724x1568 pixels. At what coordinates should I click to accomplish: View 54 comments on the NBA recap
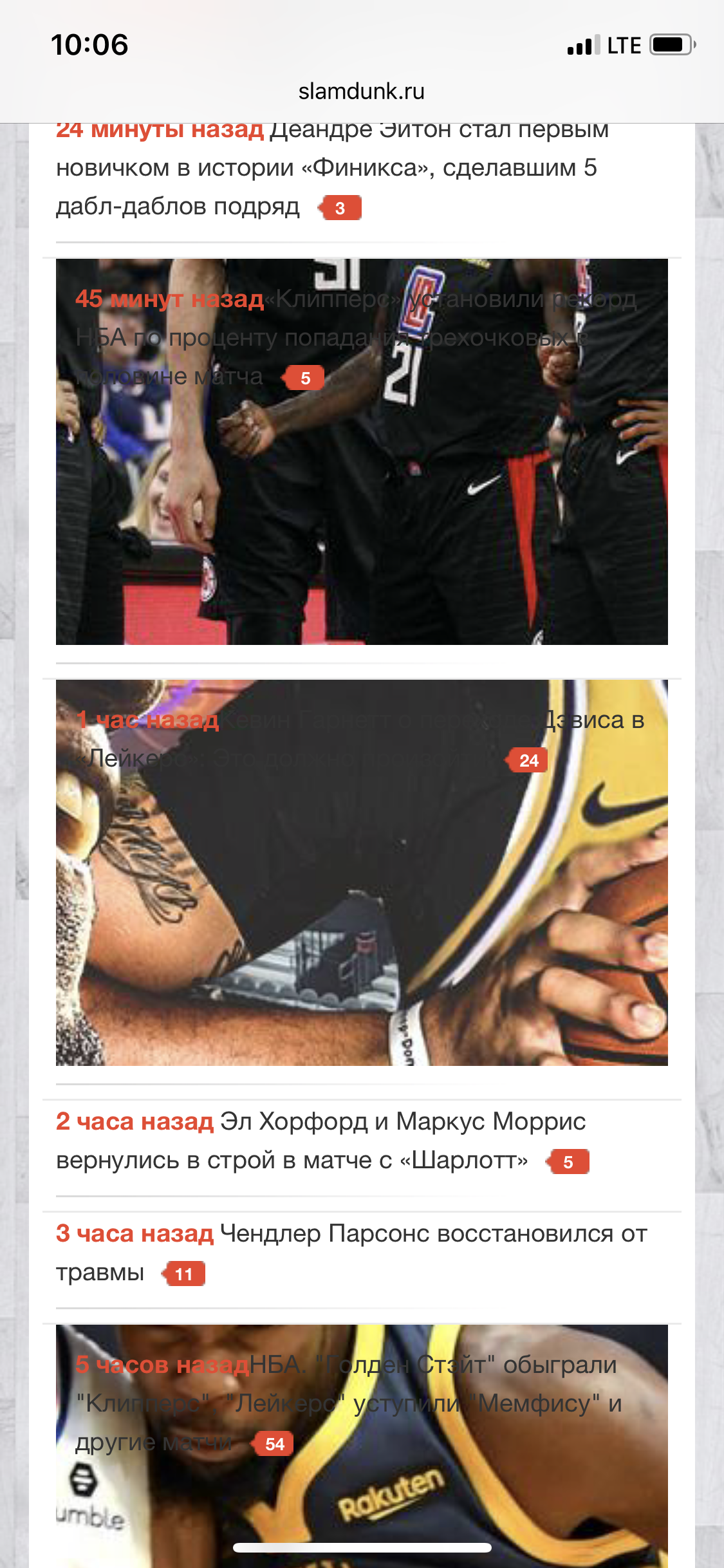point(274,1444)
